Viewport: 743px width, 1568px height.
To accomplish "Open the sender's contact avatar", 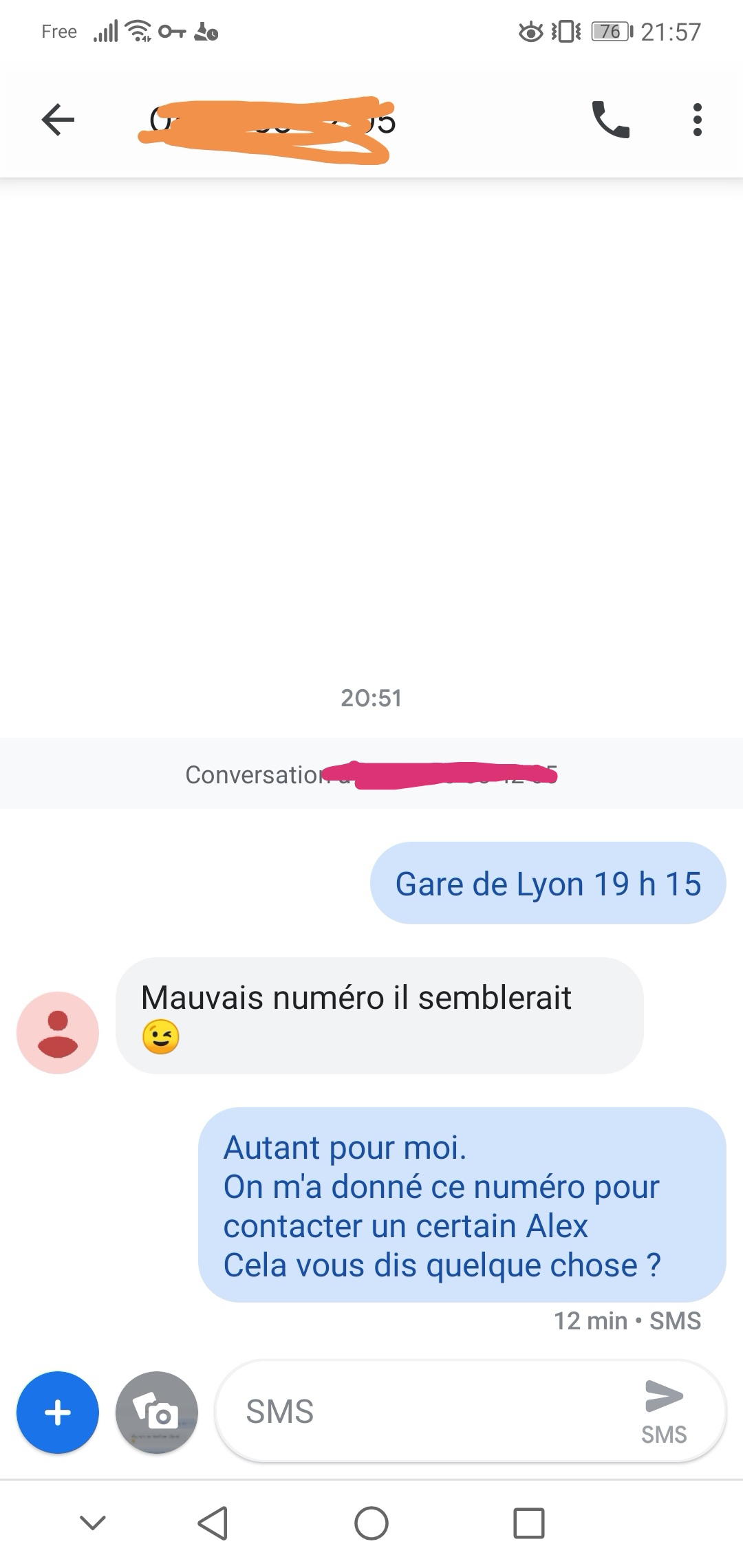I will [x=58, y=1032].
